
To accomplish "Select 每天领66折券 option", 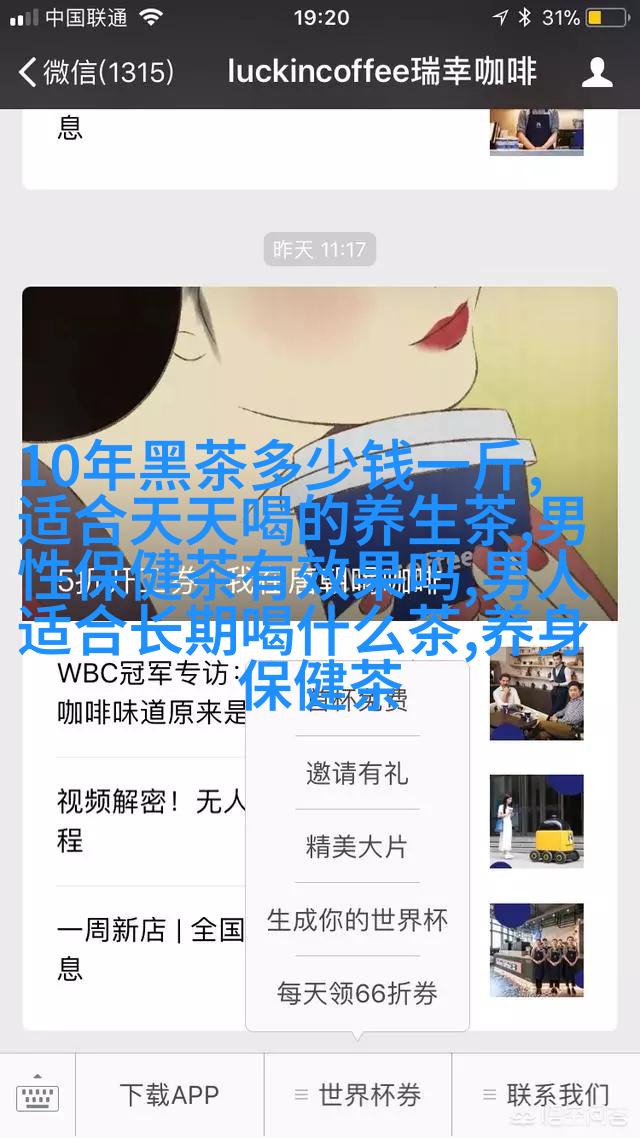I will 357,993.
